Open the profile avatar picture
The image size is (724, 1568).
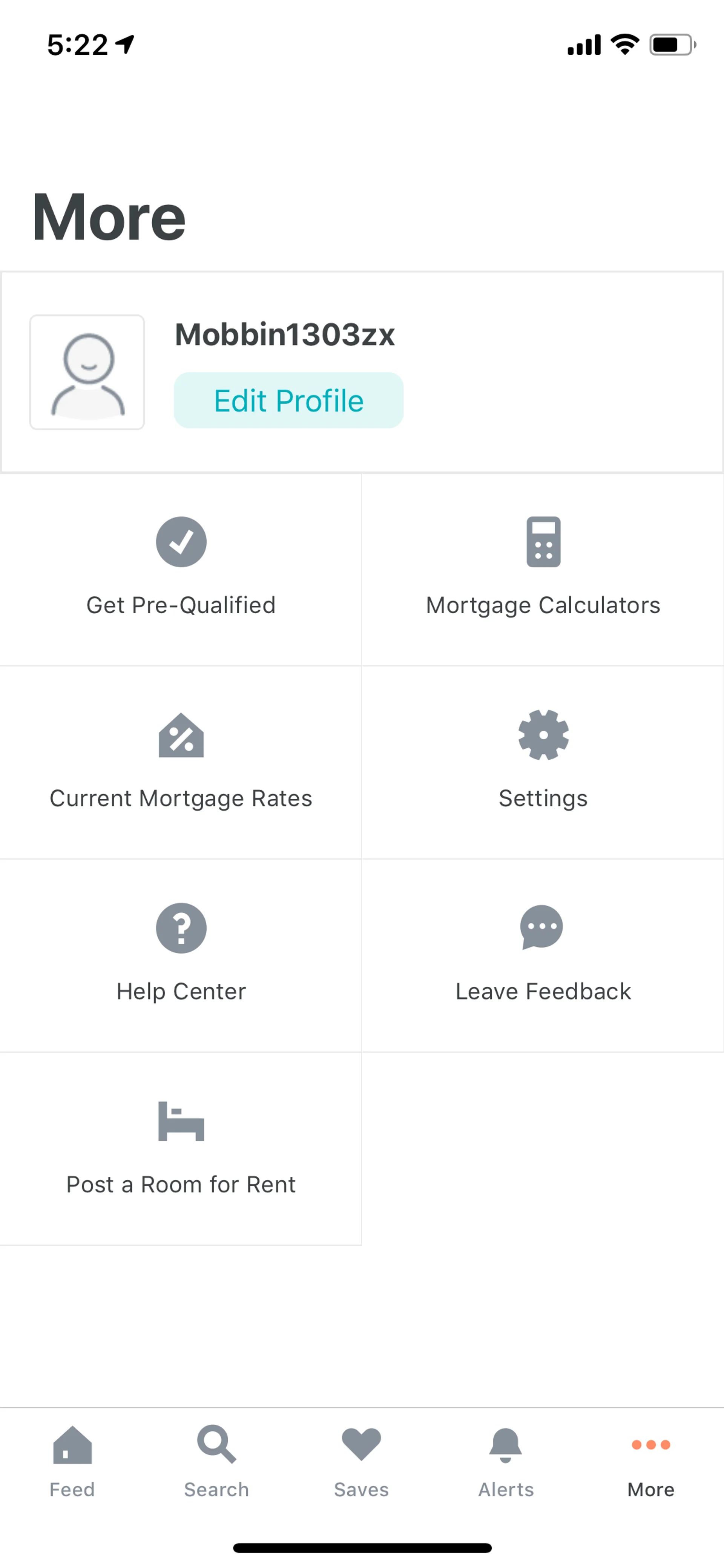point(87,373)
